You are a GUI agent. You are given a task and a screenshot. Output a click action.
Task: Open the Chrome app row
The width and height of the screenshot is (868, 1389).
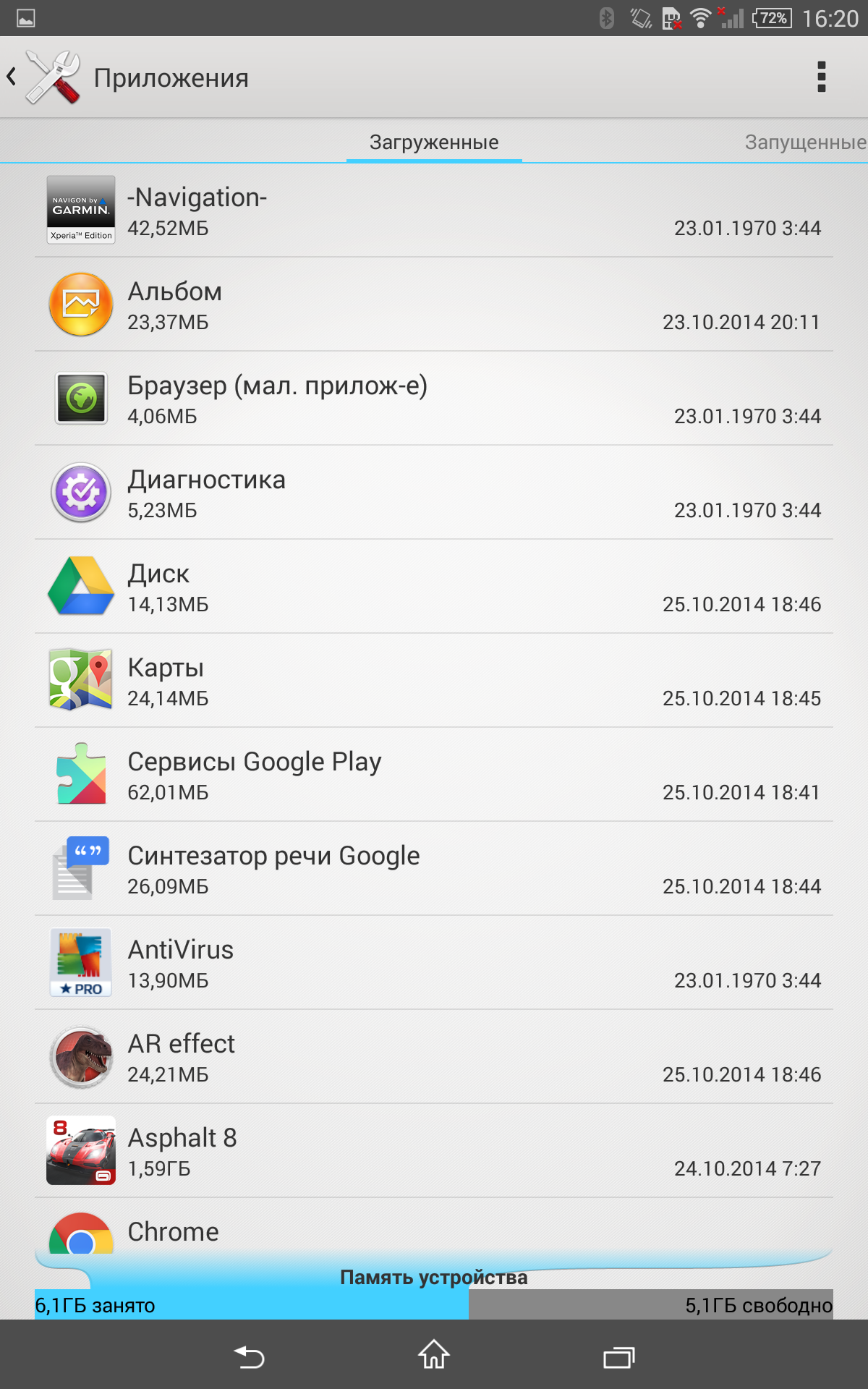434,1230
